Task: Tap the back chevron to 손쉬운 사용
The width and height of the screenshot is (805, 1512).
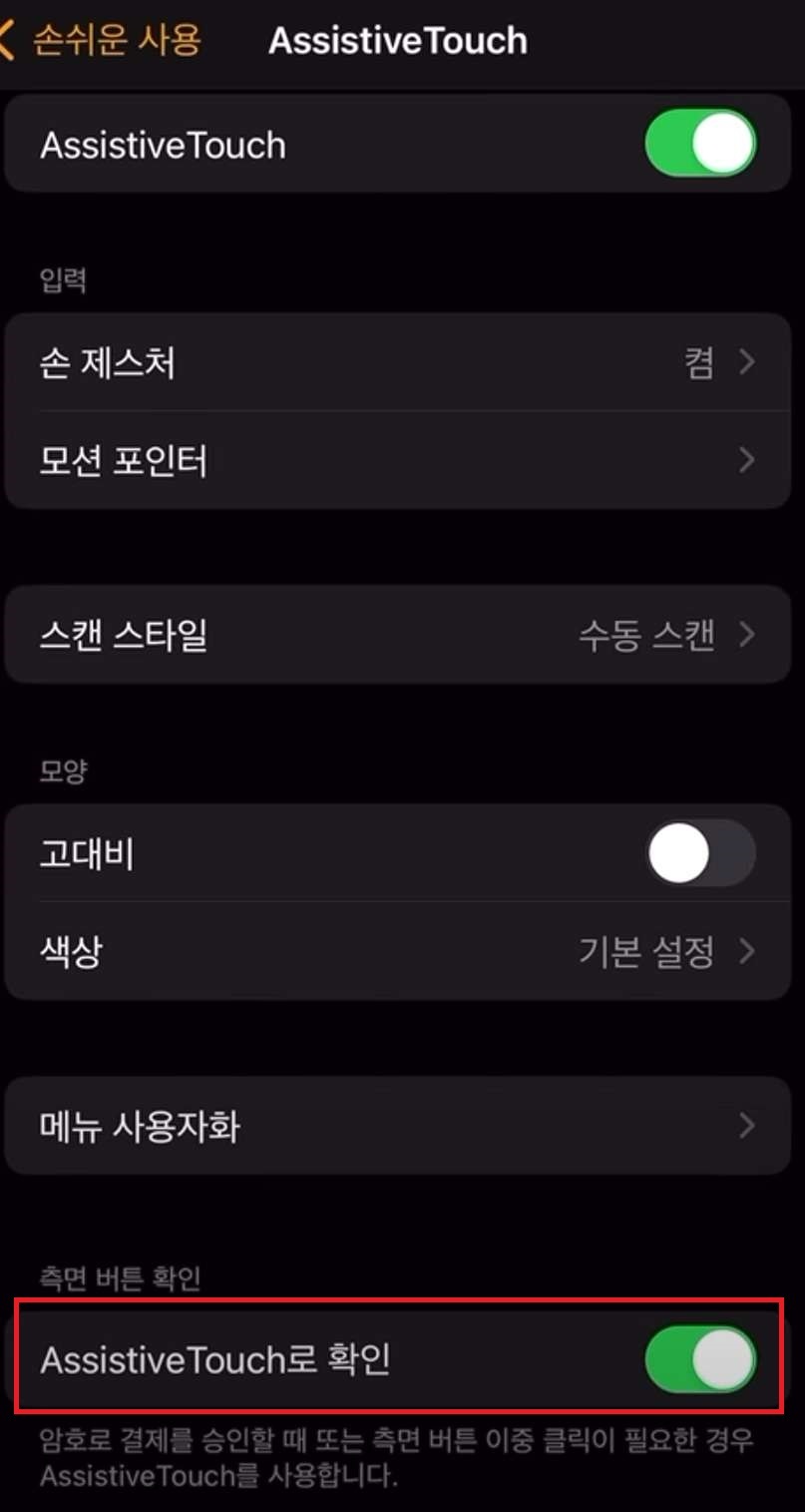Action: coord(8,38)
